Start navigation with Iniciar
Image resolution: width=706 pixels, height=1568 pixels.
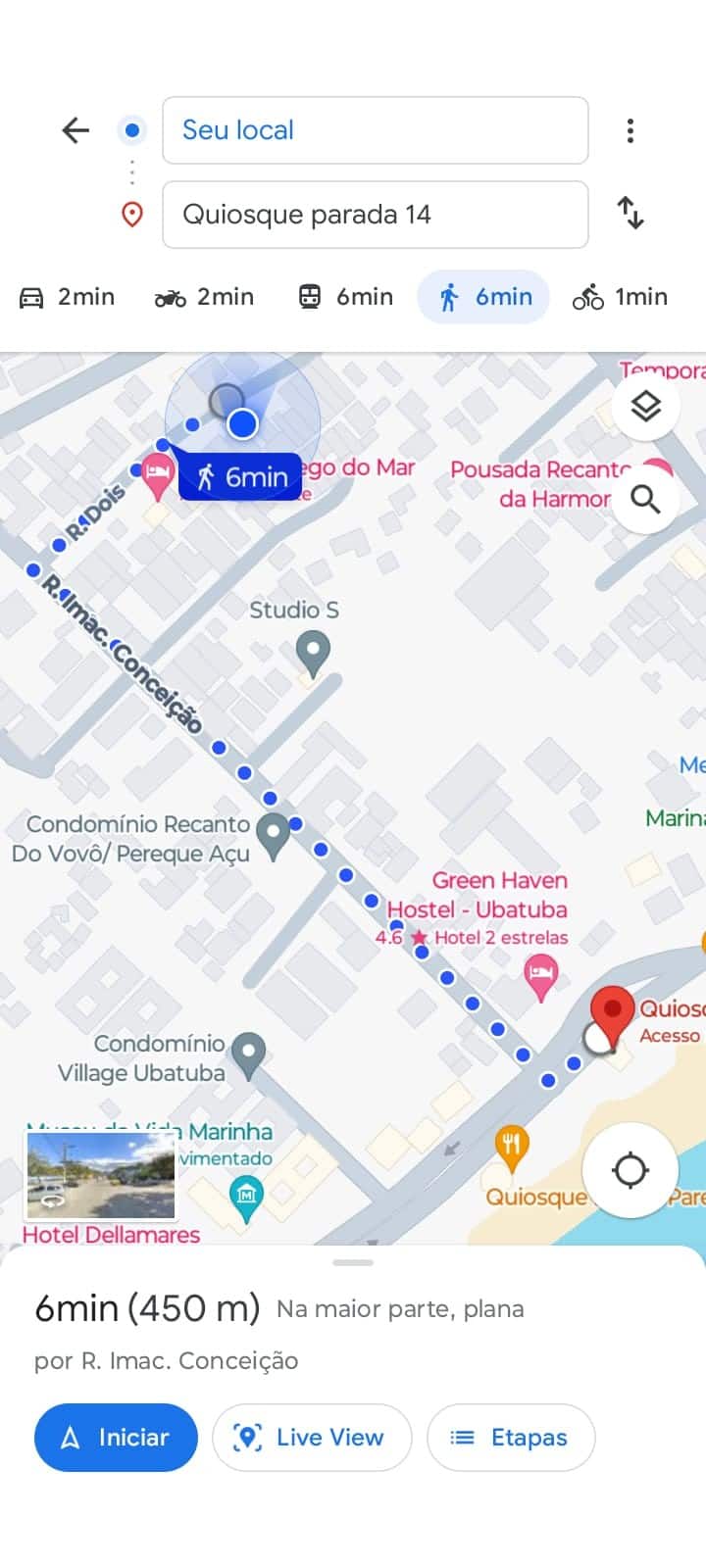click(x=116, y=1438)
